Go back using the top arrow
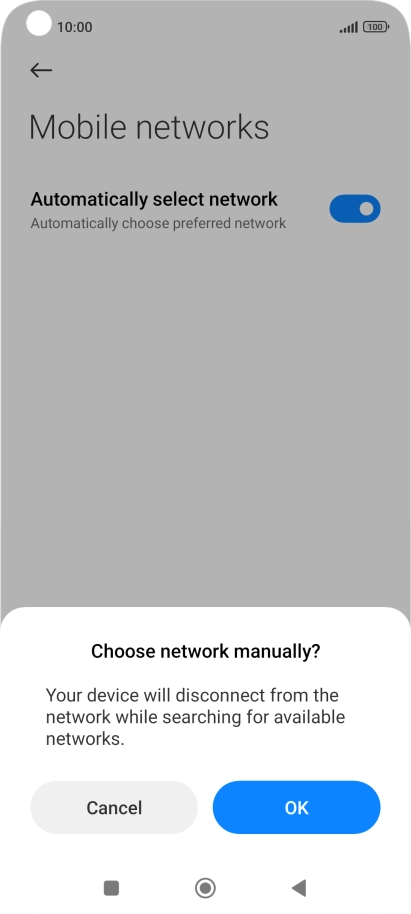Screen dimensions: 411x914 pos(41,71)
